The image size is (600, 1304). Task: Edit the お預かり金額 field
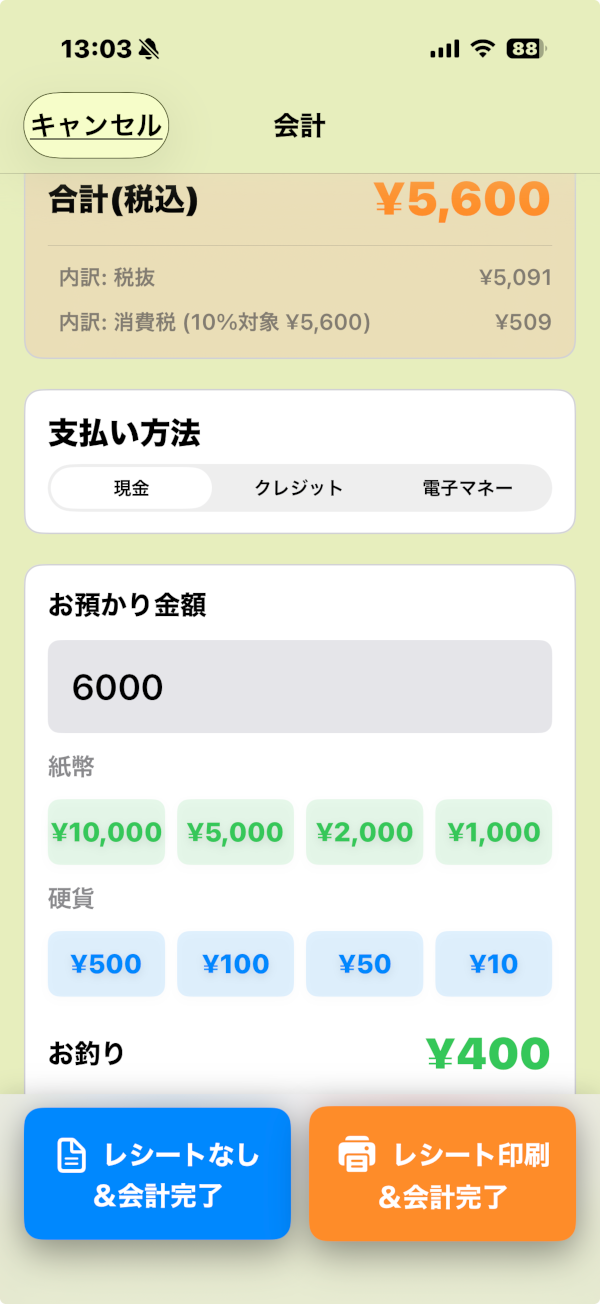pos(300,687)
